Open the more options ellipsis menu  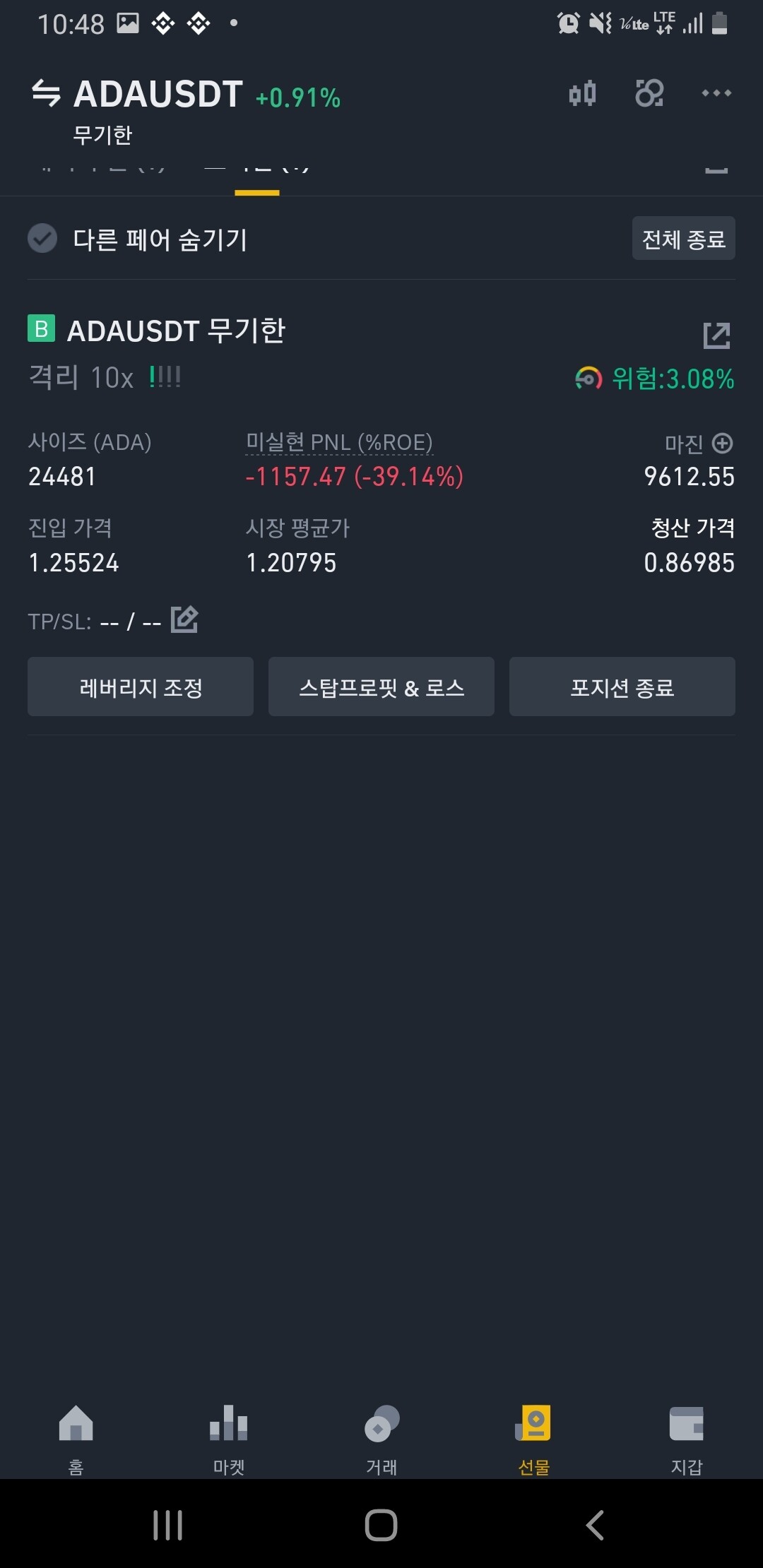717,93
